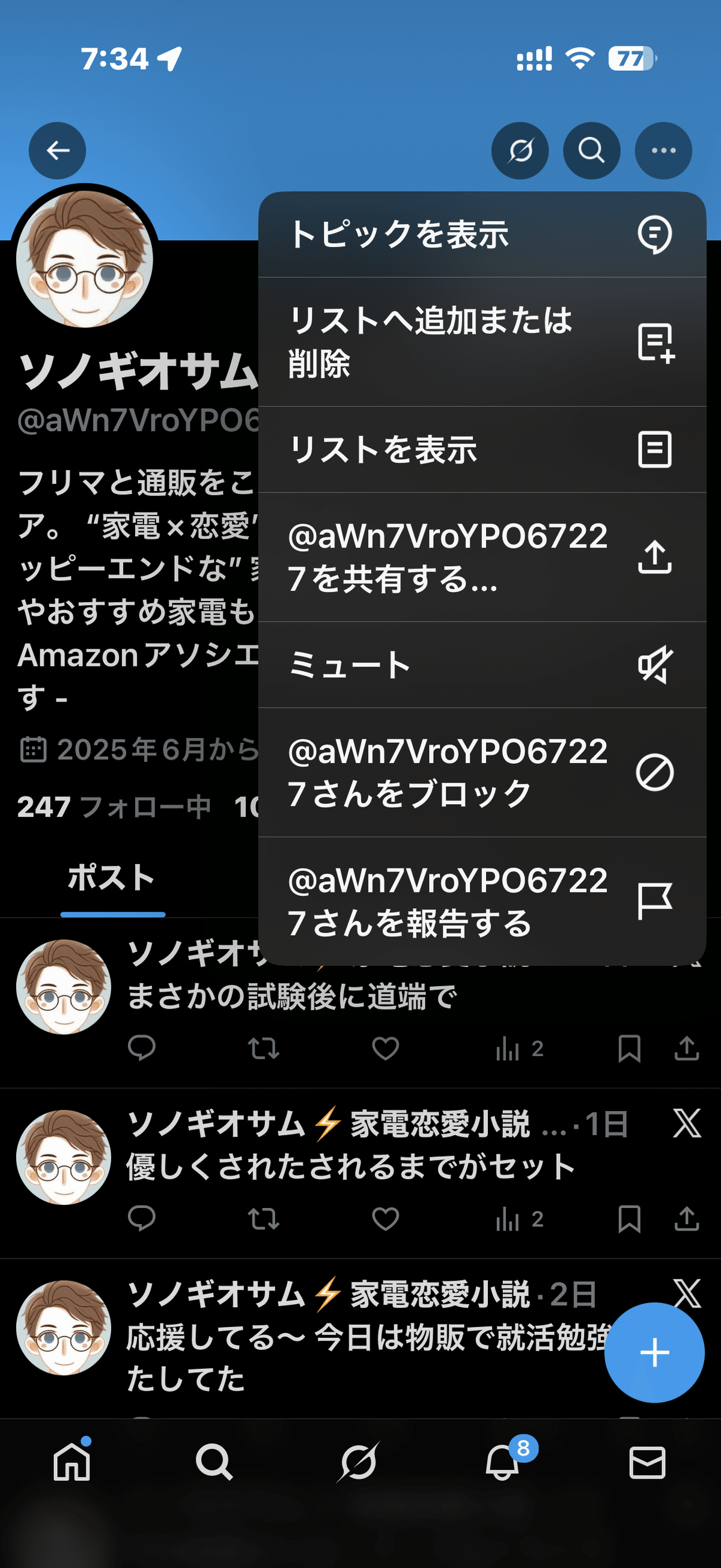Repost the まさかの試験後に道端で post
Screen dimensions: 721x1568
(x=263, y=1048)
